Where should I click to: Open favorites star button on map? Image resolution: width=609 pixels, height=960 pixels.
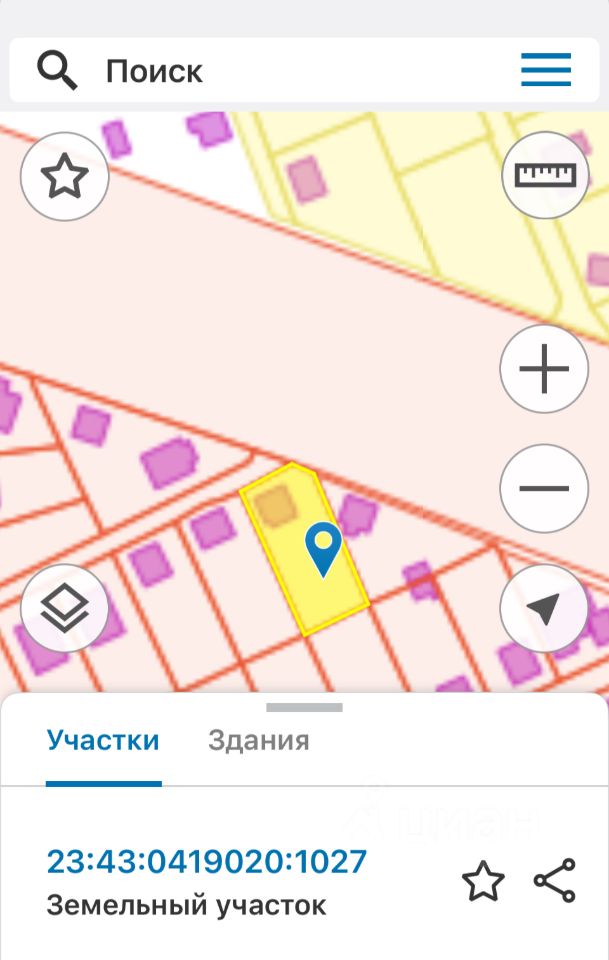tap(64, 177)
